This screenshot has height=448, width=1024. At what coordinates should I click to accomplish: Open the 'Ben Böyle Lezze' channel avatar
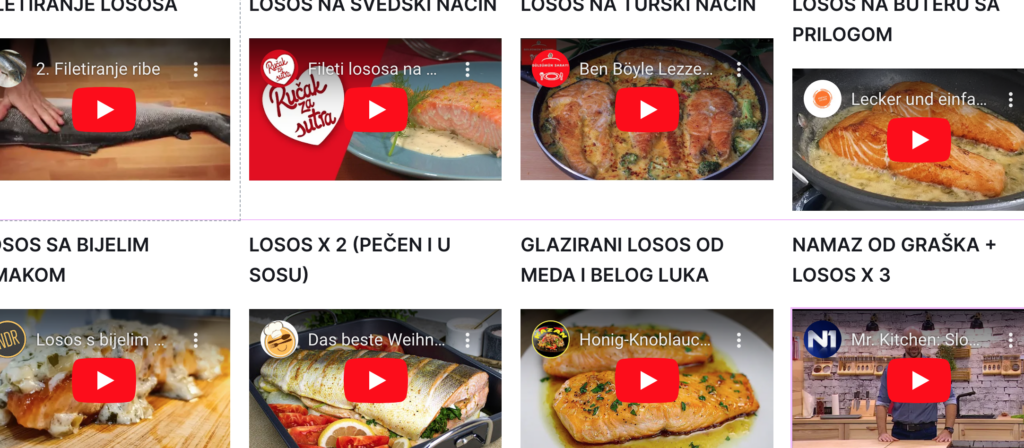(x=550, y=70)
